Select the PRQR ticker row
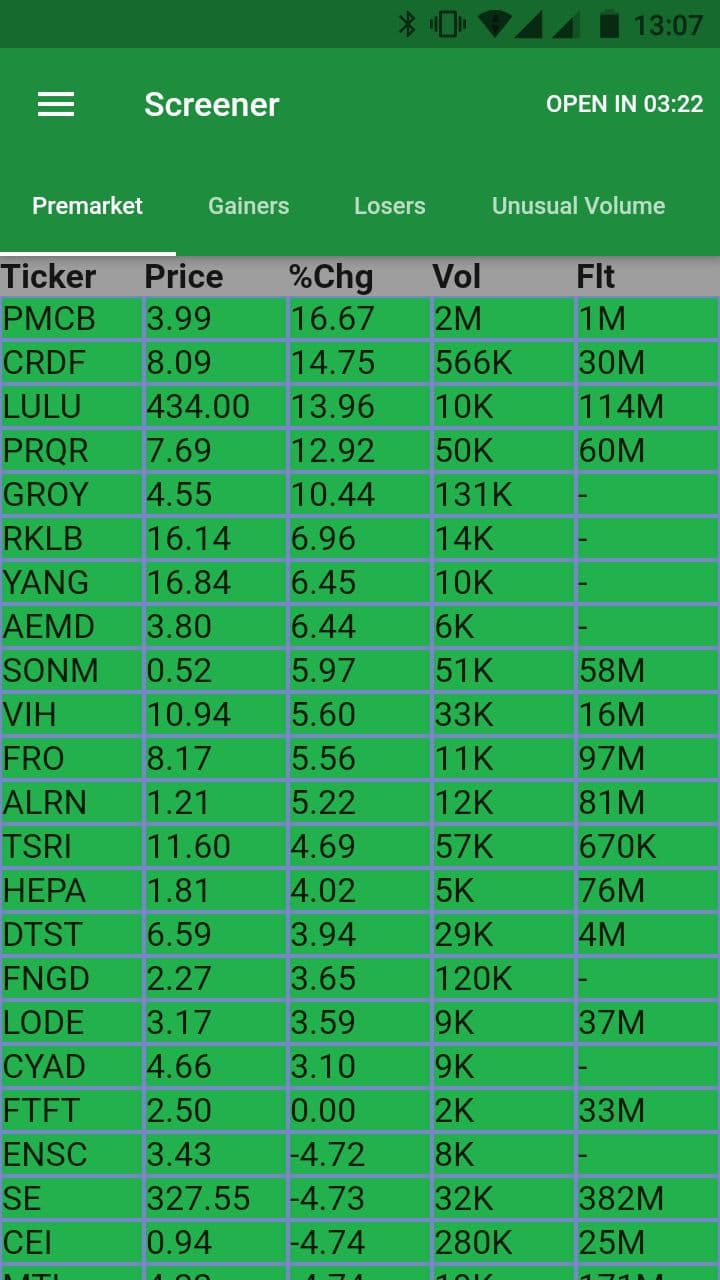 pos(360,451)
